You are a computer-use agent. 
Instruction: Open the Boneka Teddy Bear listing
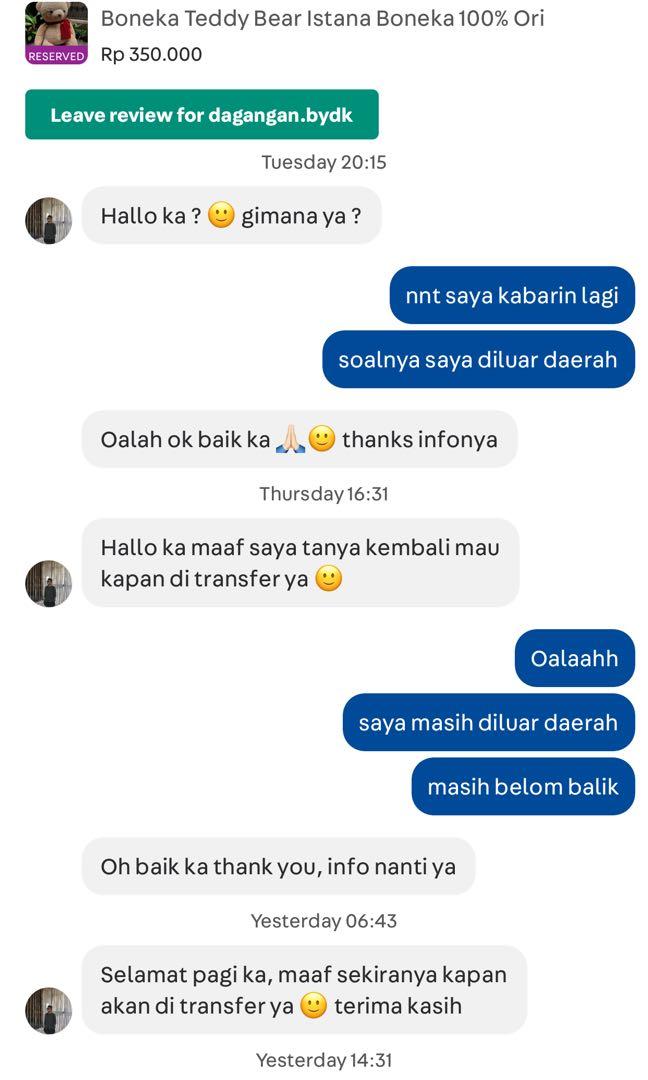point(322,19)
